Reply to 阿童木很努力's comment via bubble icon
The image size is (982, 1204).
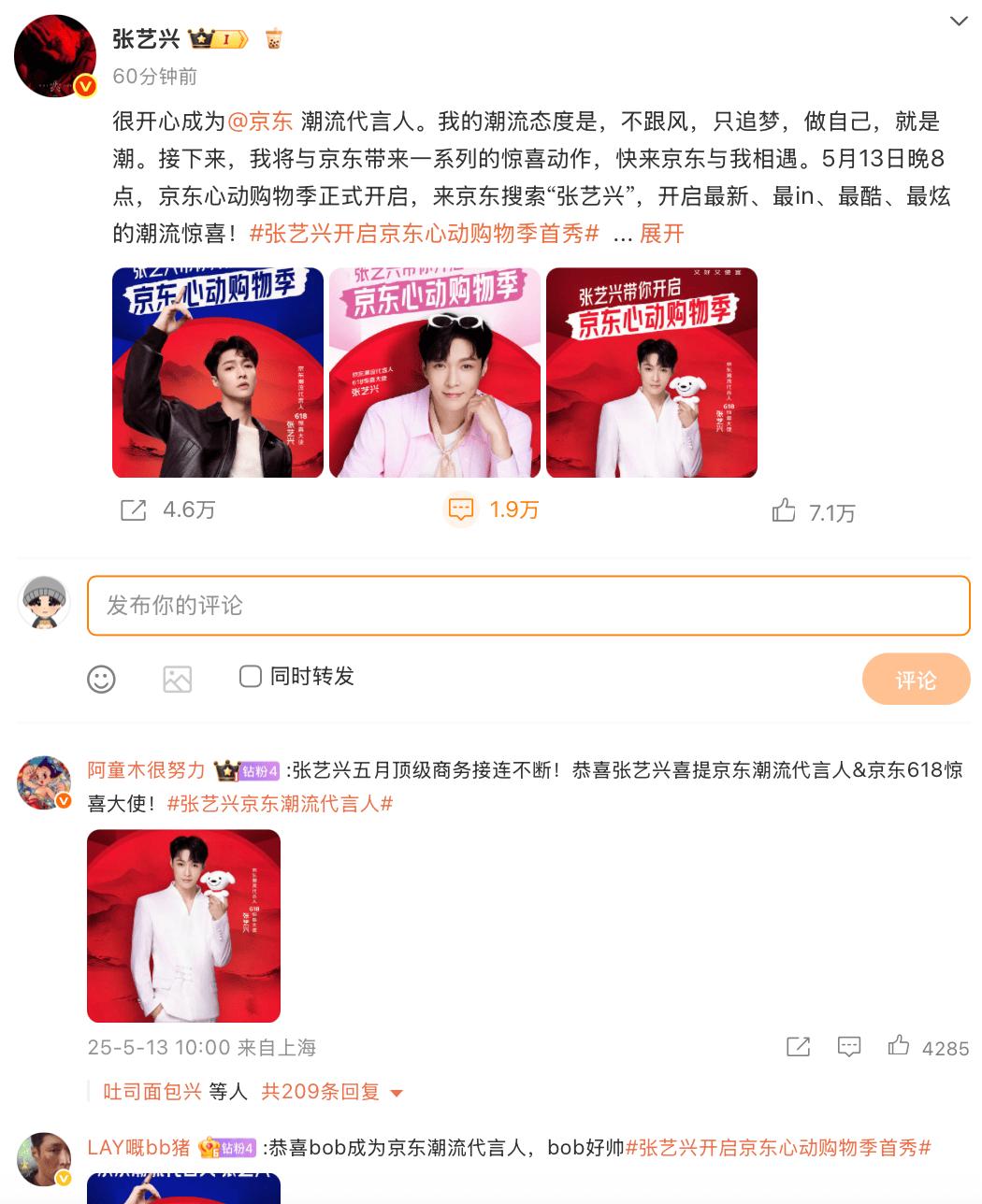point(848,1047)
